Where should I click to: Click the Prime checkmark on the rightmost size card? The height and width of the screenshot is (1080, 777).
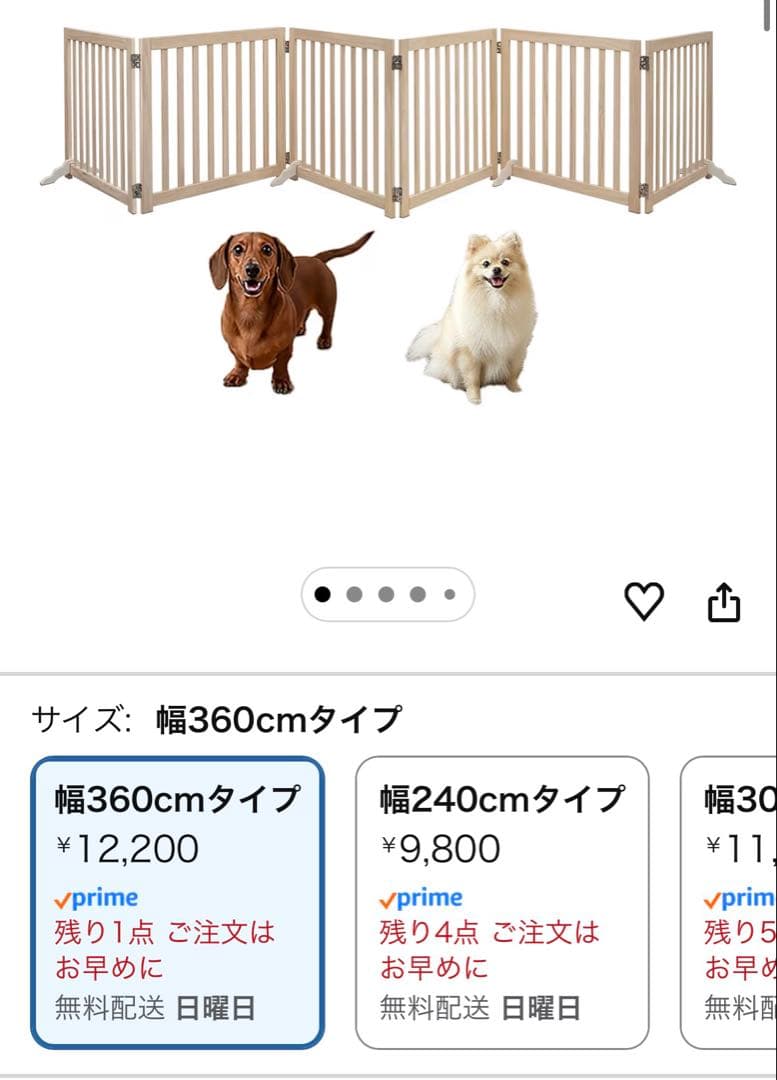point(733,897)
